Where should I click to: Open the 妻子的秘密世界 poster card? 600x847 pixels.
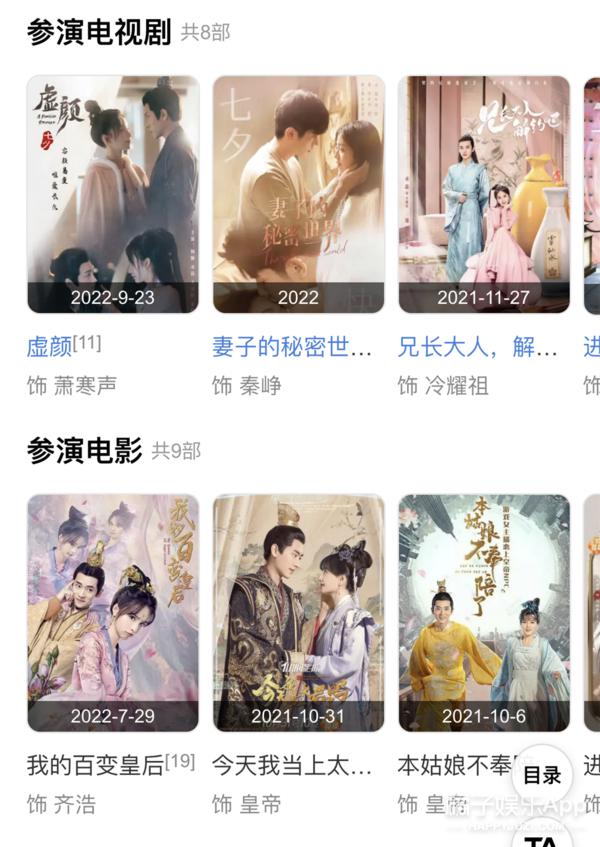[298, 194]
